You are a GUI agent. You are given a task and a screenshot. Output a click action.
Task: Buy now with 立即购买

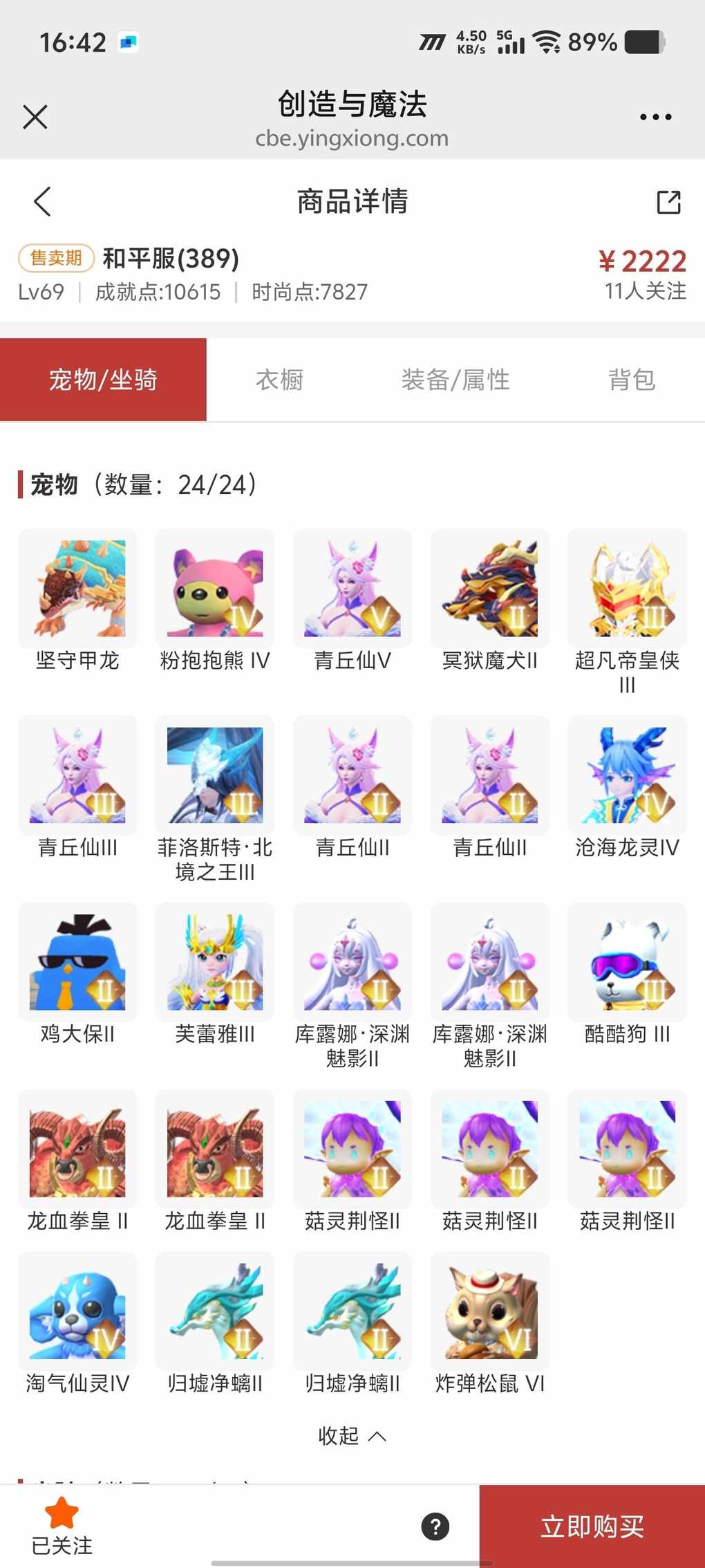tap(592, 1527)
